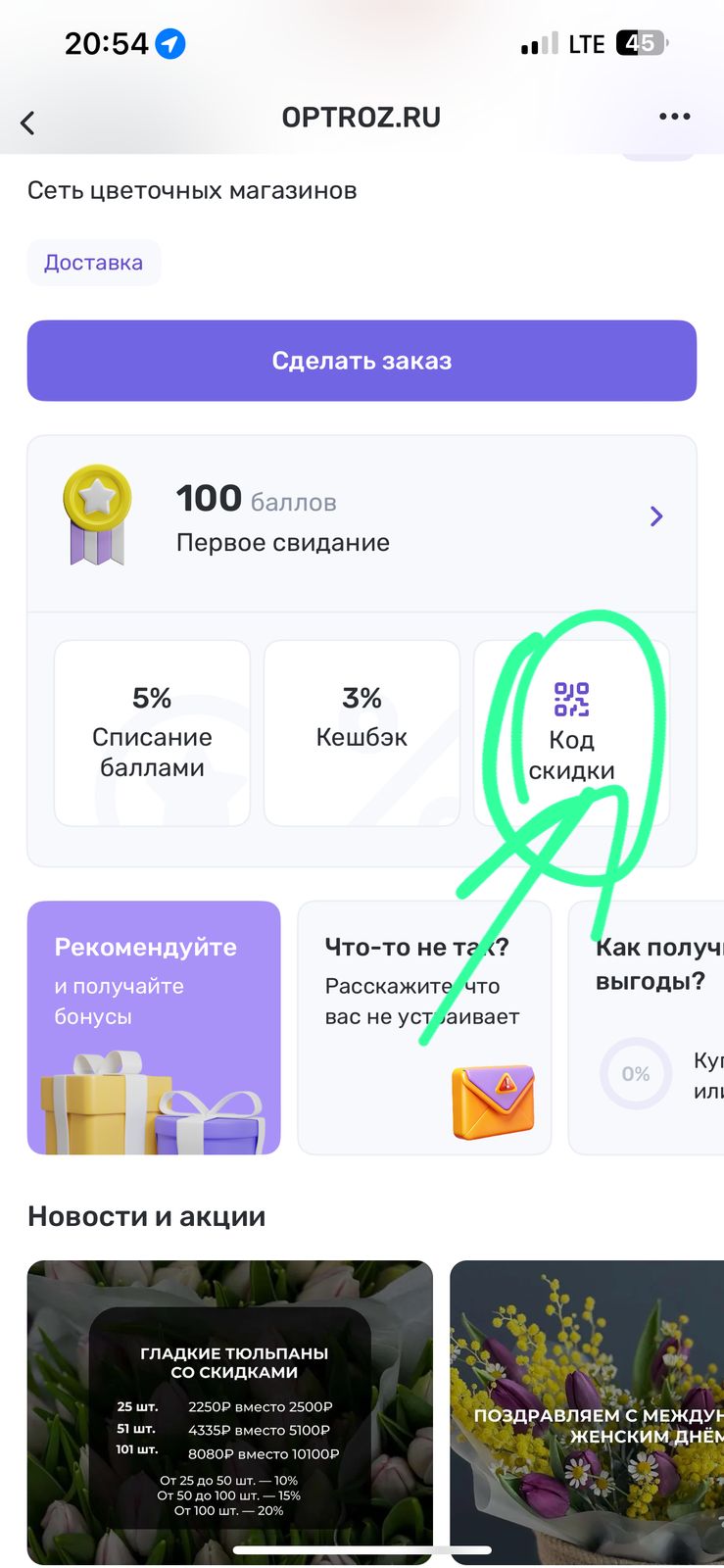Open the 3% Кешбэк tile
Screen dimensions: 724x1568
[362, 733]
